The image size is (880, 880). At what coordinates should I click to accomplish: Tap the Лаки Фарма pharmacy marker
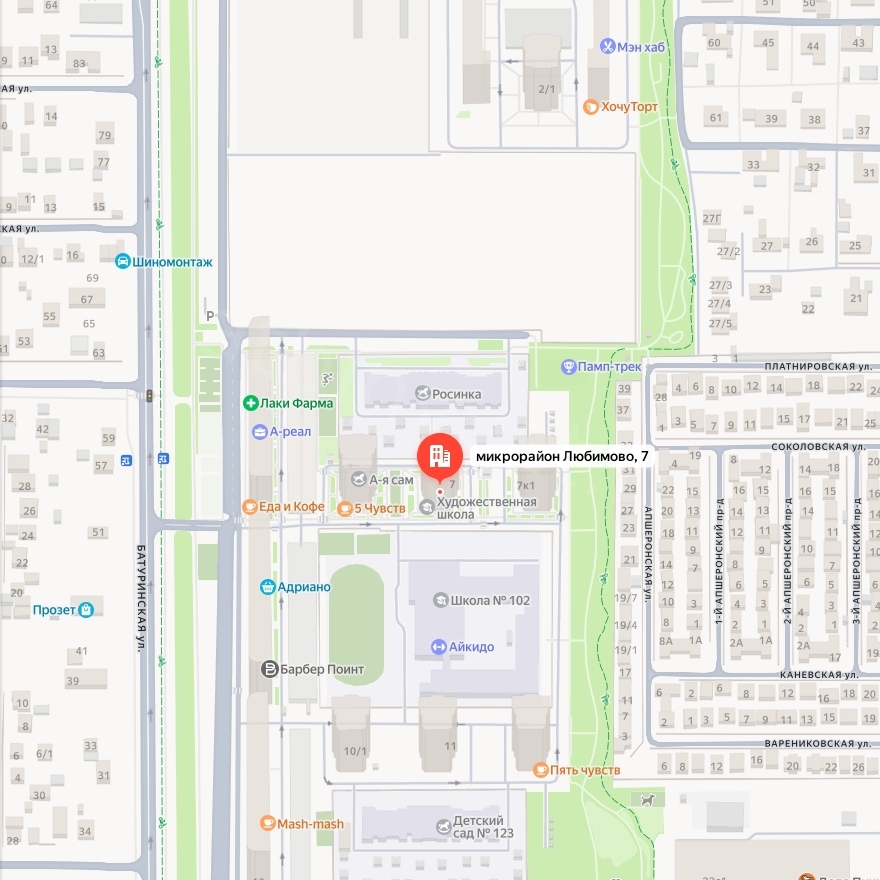[x=250, y=403]
